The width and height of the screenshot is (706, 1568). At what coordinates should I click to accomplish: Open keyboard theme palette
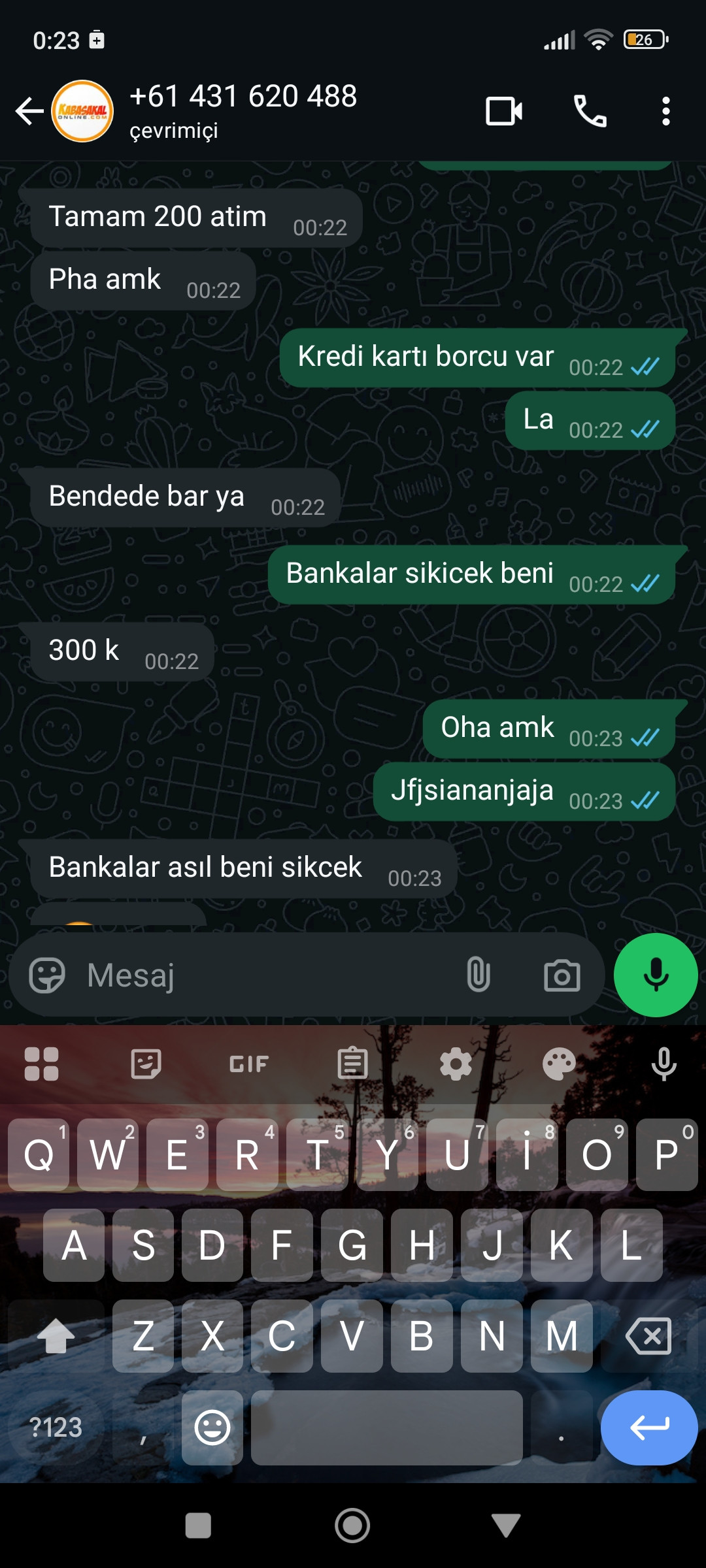pyautogui.click(x=559, y=1064)
